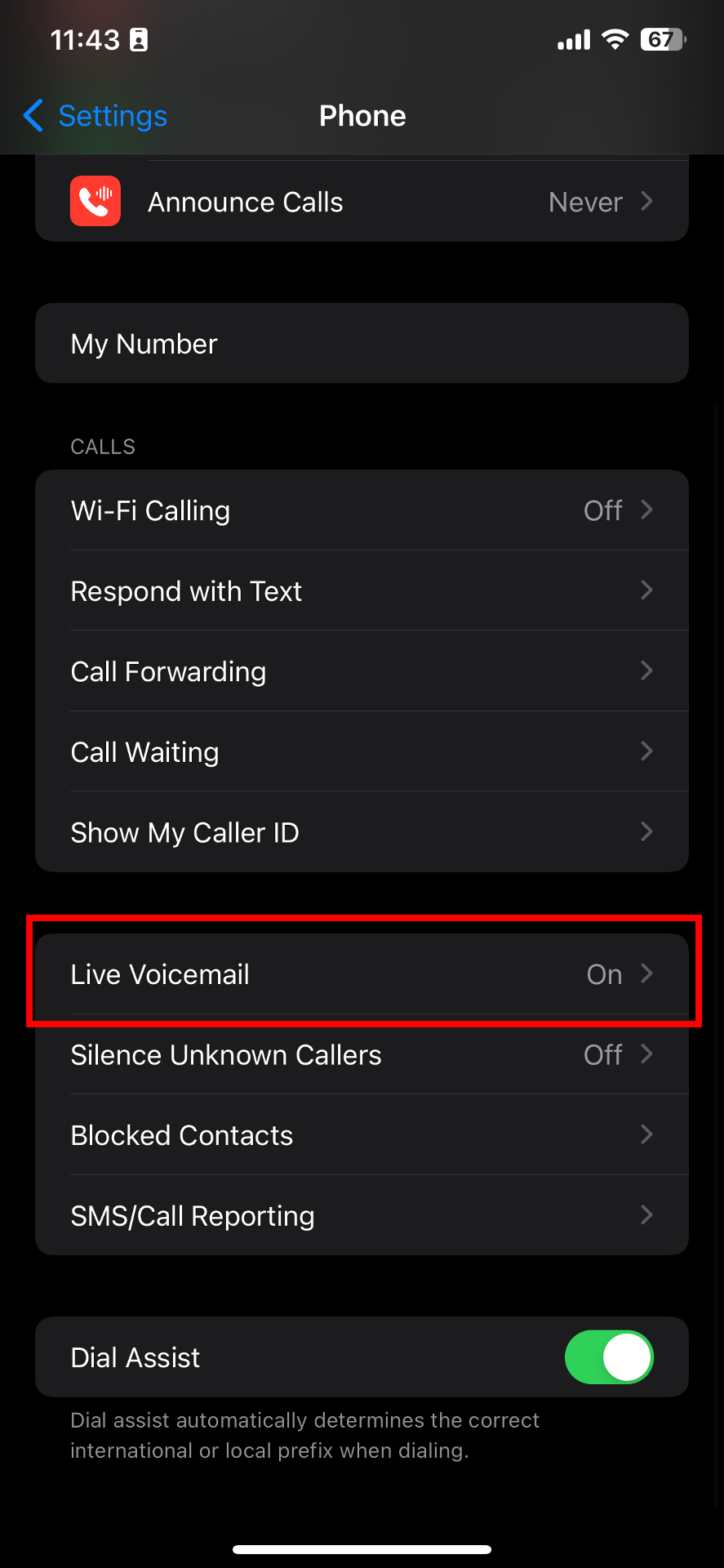Open the My Number row
Screen dimensions: 724x1568
click(362, 344)
